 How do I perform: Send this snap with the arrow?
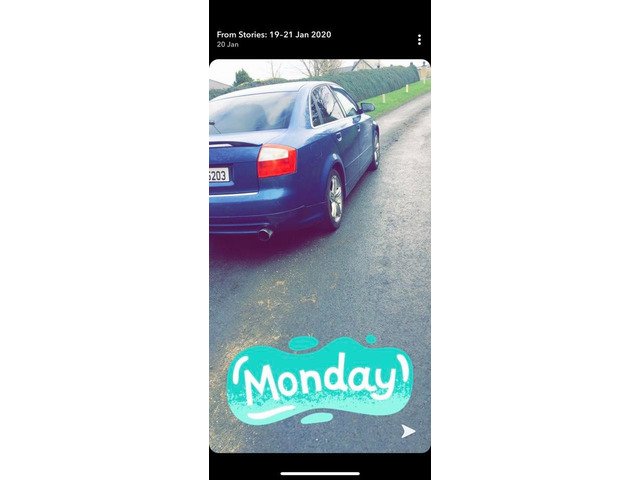(x=408, y=431)
